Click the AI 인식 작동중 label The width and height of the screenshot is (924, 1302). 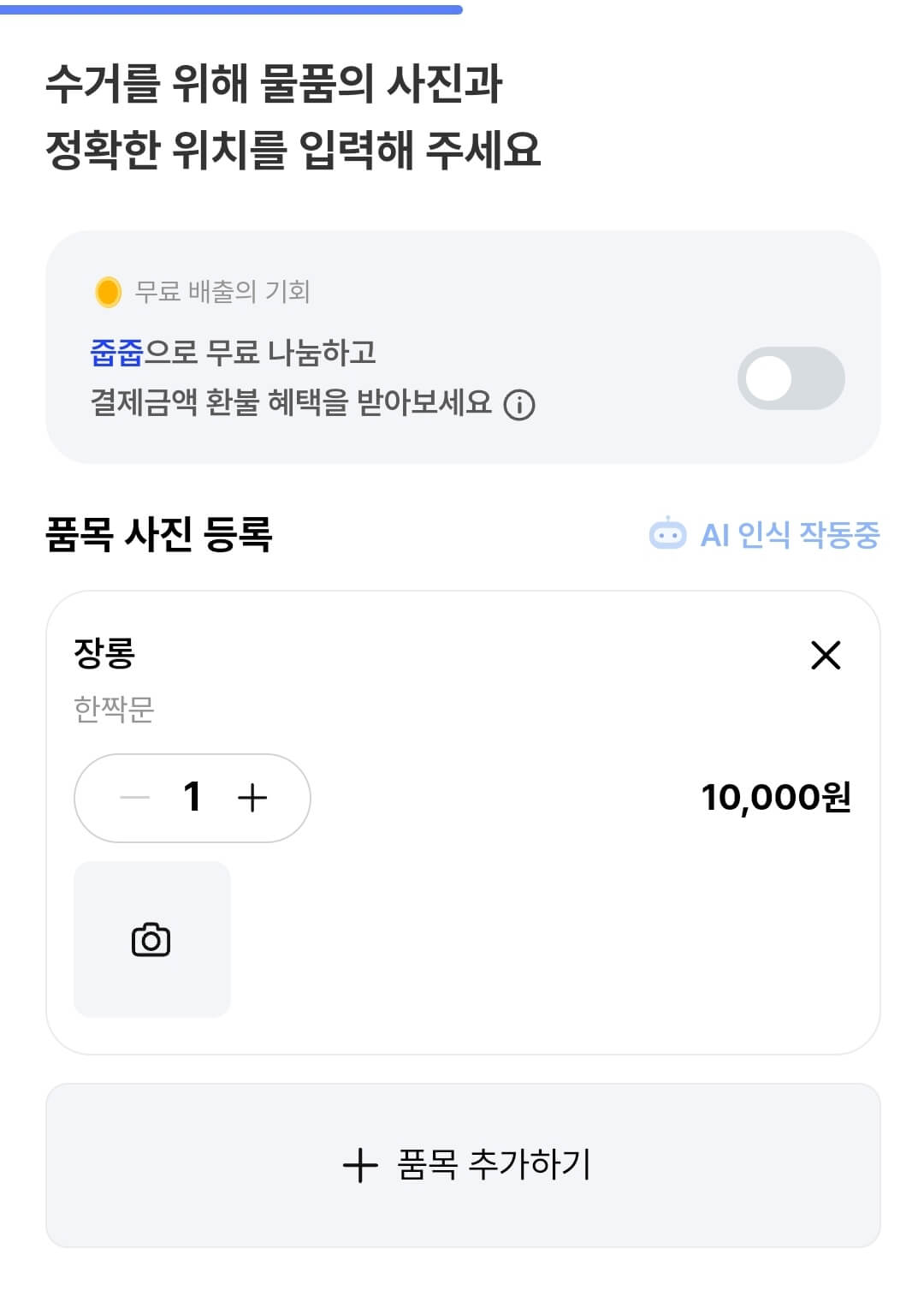[789, 533]
